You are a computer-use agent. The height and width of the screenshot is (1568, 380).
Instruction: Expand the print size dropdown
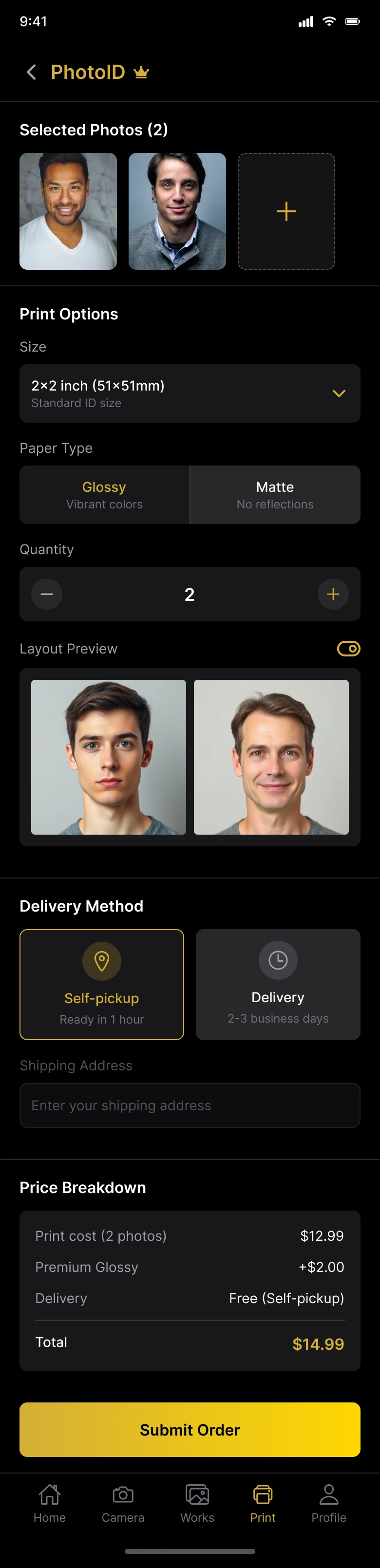[x=190, y=393]
